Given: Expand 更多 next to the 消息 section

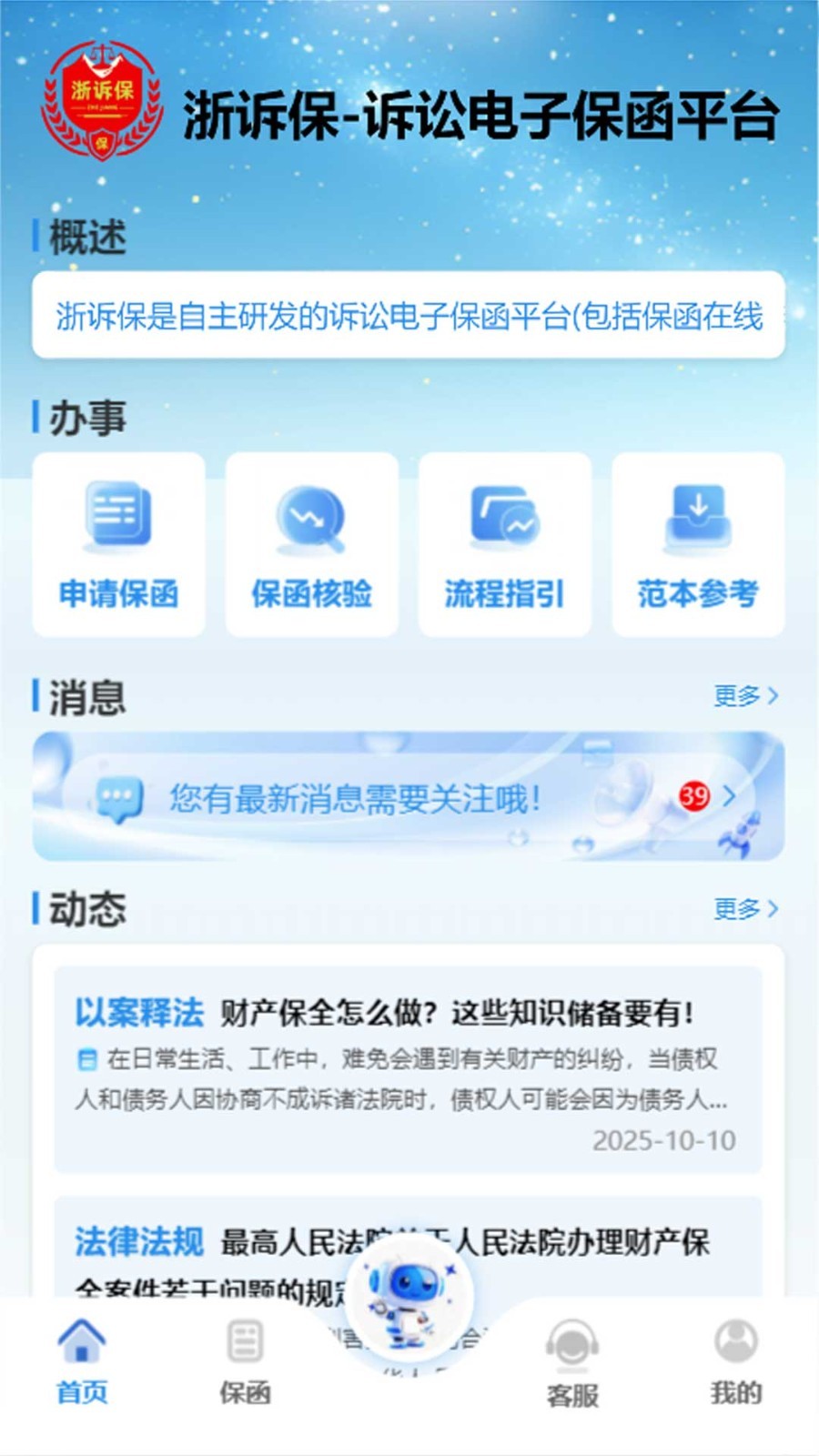Looking at the screenshot, I should pyautogui.click(x=744, y=695).
